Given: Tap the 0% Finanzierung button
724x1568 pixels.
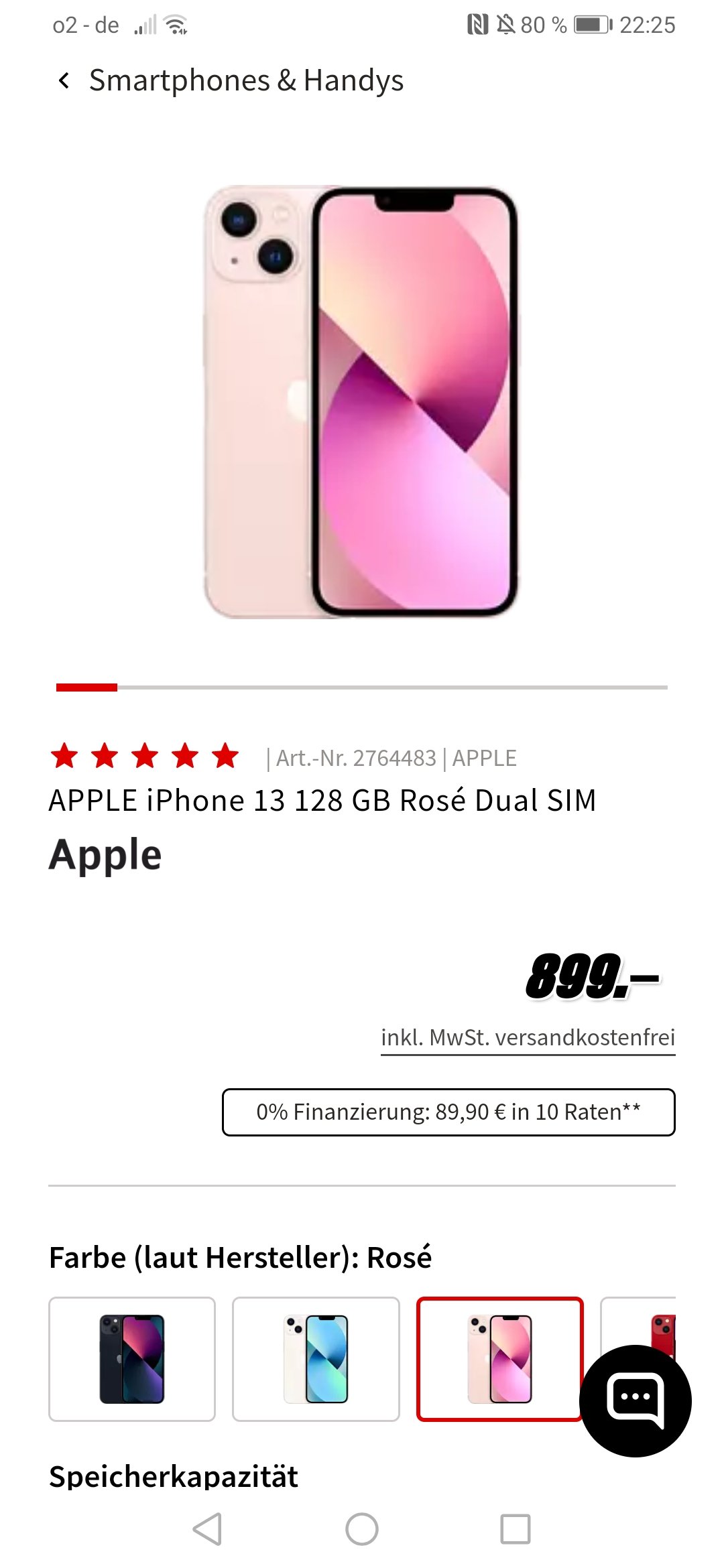Looking at the screenshot, I should (448, 1112).
